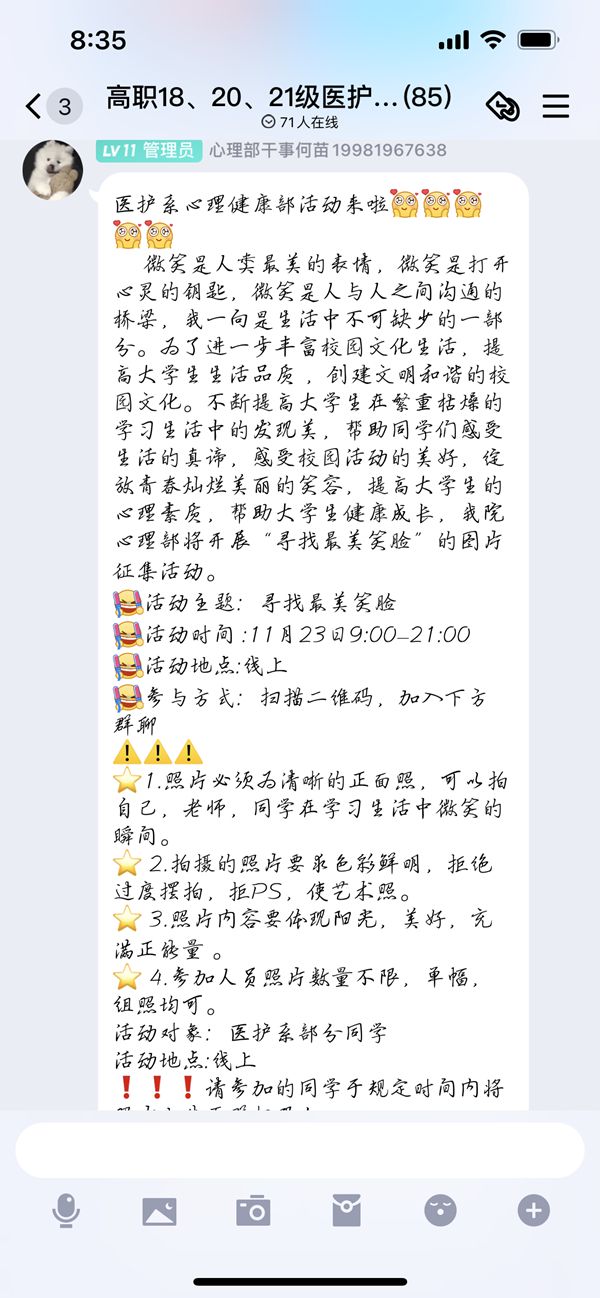Start a voice message with the microphone
The image size is (600, 1298).
pyautogui.click(x=66, y=1211)
